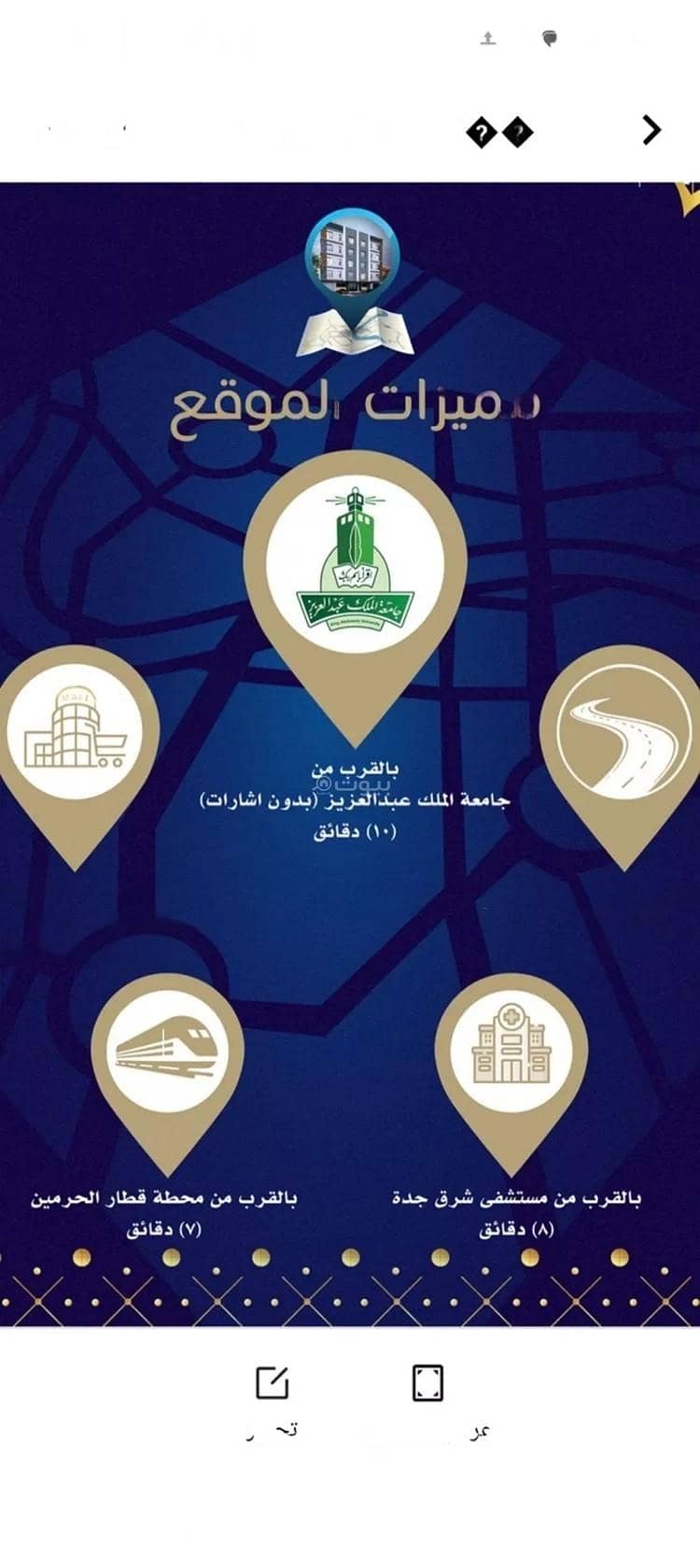Tap the right-pointing chevron arrow
The height and width of the screenshot is (1568, 700).
coord(651,131)
